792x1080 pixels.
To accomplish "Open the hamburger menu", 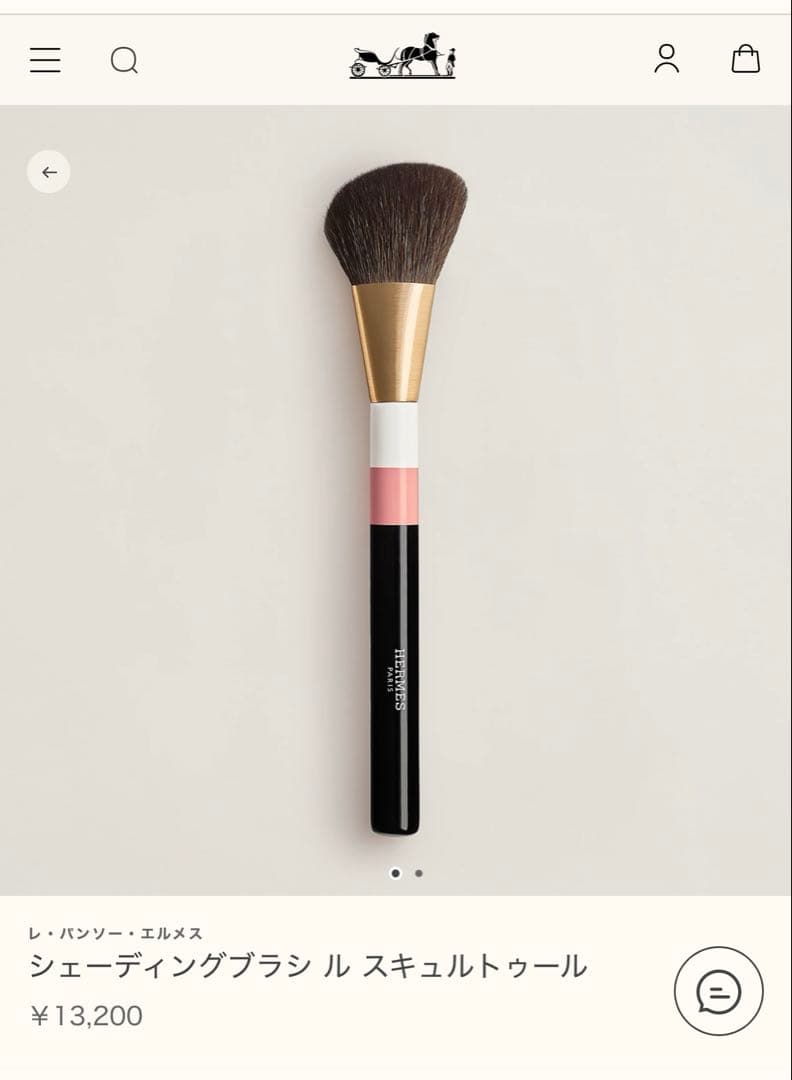I will point(45,60).
